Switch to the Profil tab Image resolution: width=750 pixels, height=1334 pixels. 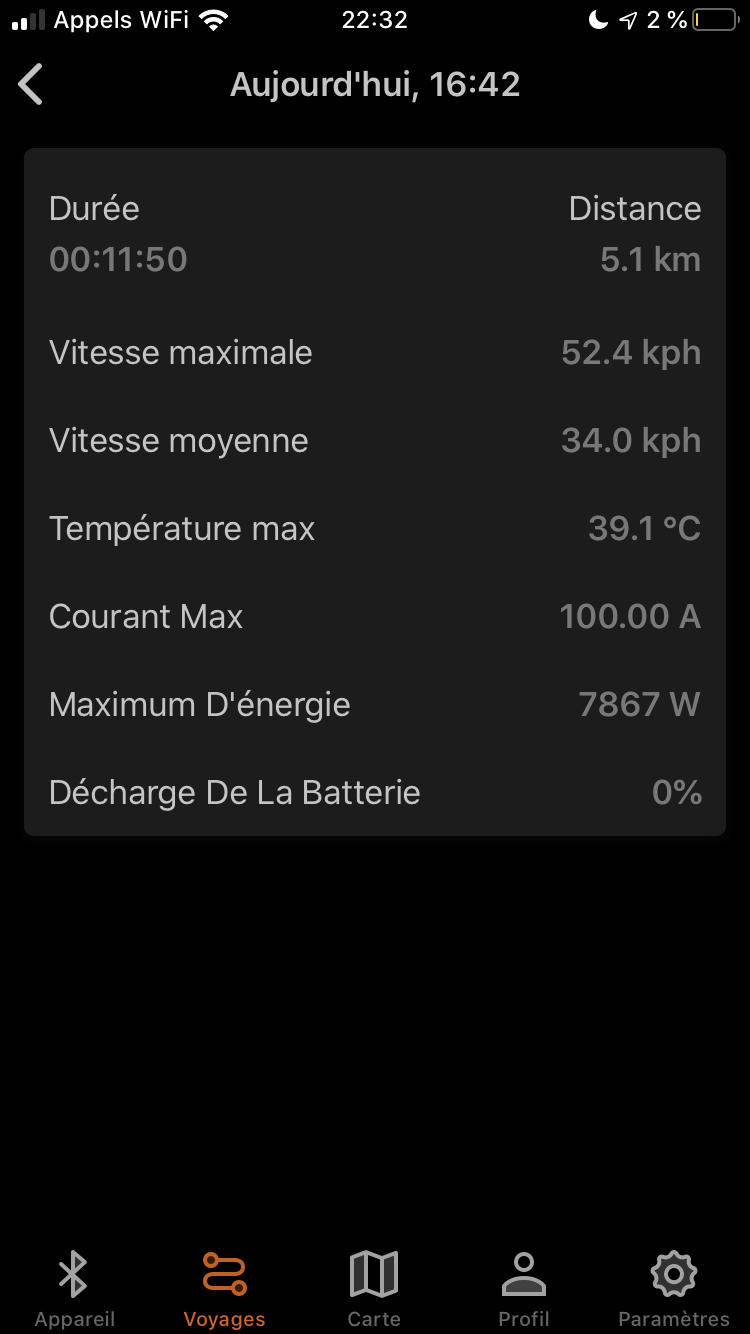[x=524, y=1289]
